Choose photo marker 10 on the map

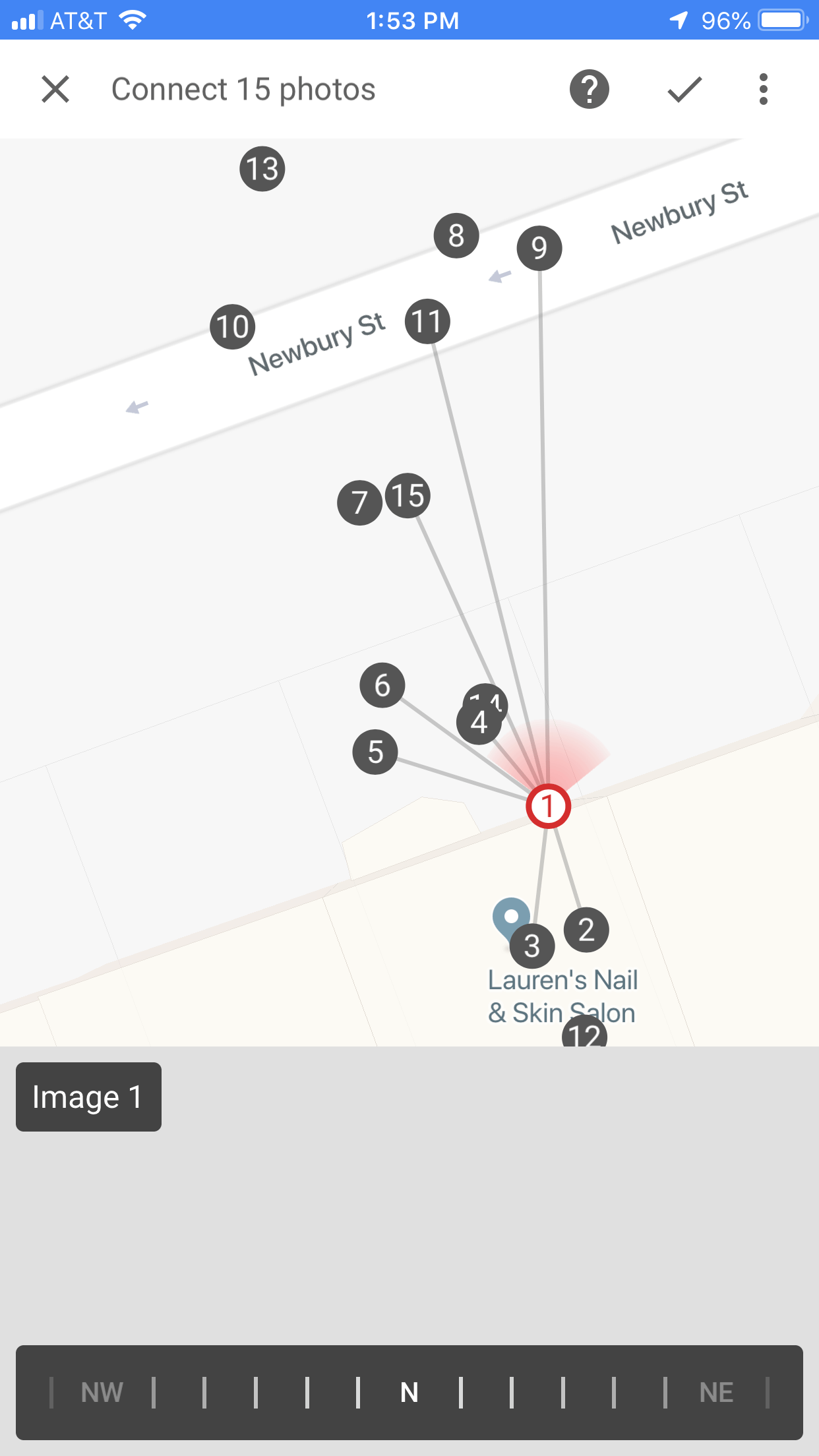coord(233,326)
